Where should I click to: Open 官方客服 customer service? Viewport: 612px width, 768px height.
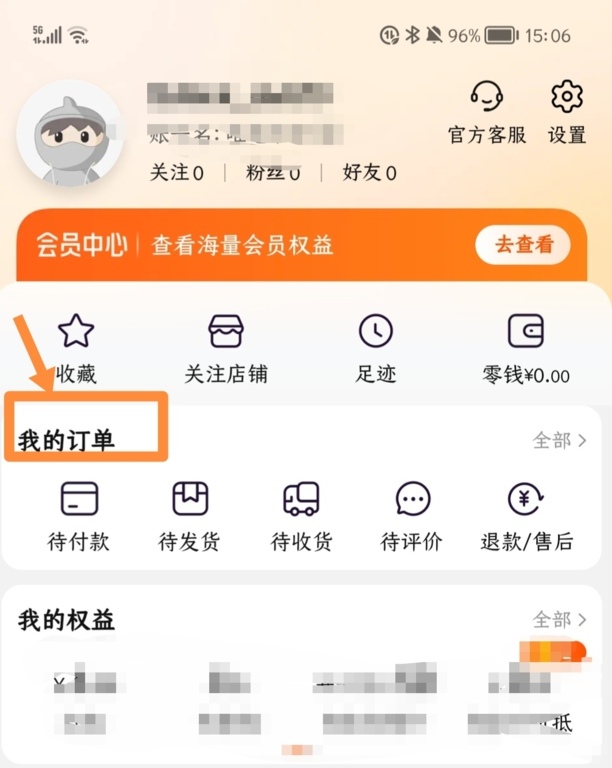click(486, 112)
